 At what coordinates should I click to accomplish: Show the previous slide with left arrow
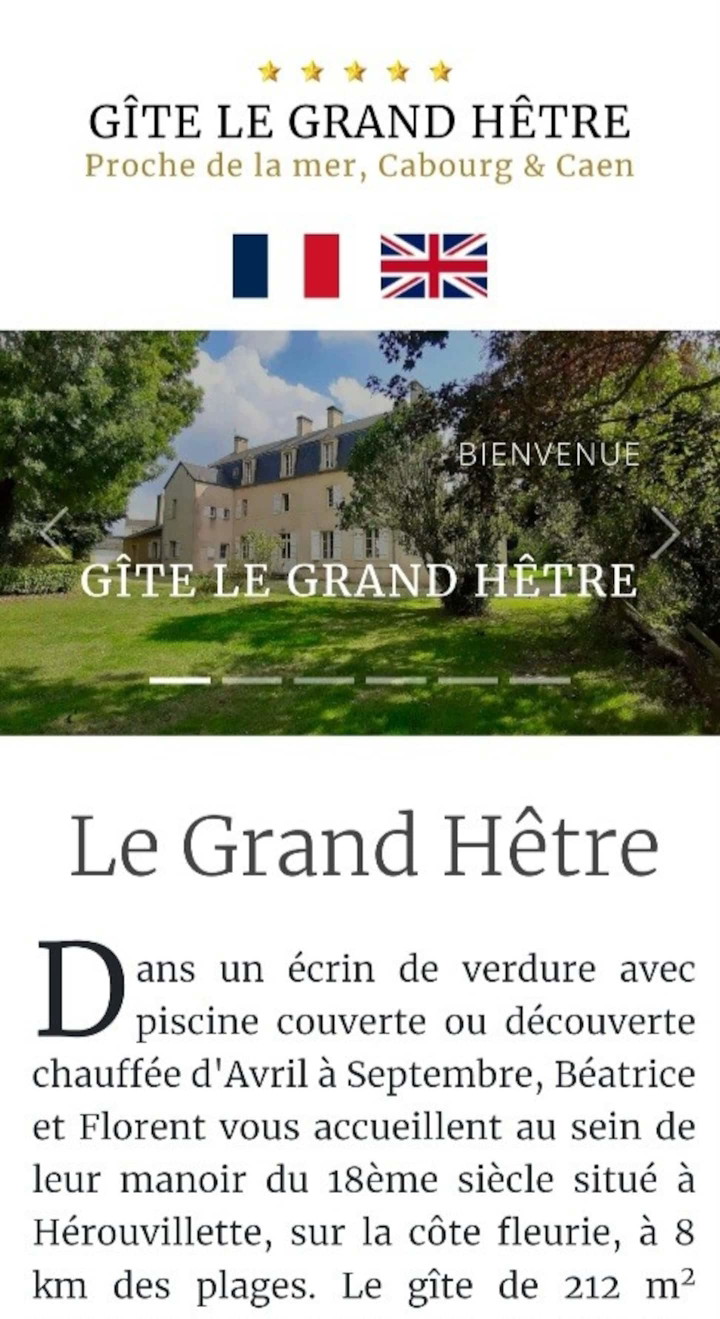[x=53, y=532]
